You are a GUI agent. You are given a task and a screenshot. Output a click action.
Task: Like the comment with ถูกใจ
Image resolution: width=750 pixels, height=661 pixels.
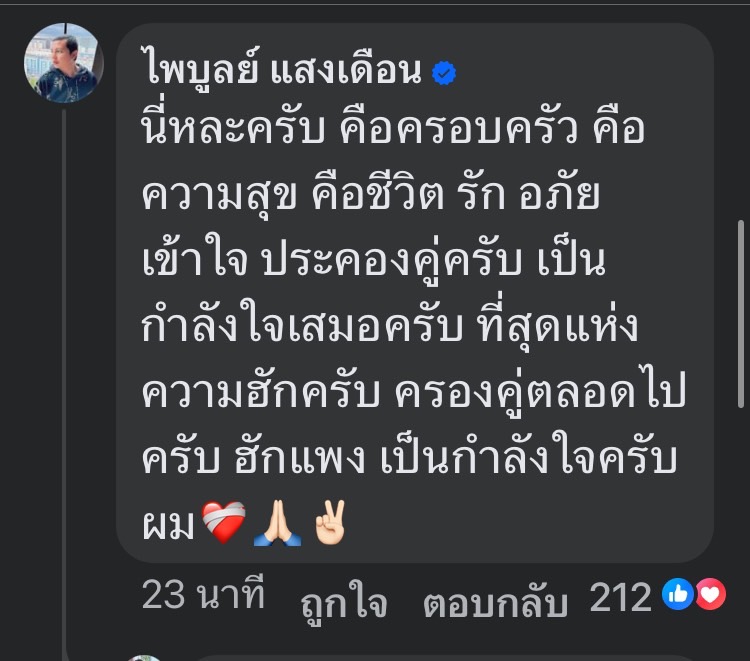click(343, 602)
